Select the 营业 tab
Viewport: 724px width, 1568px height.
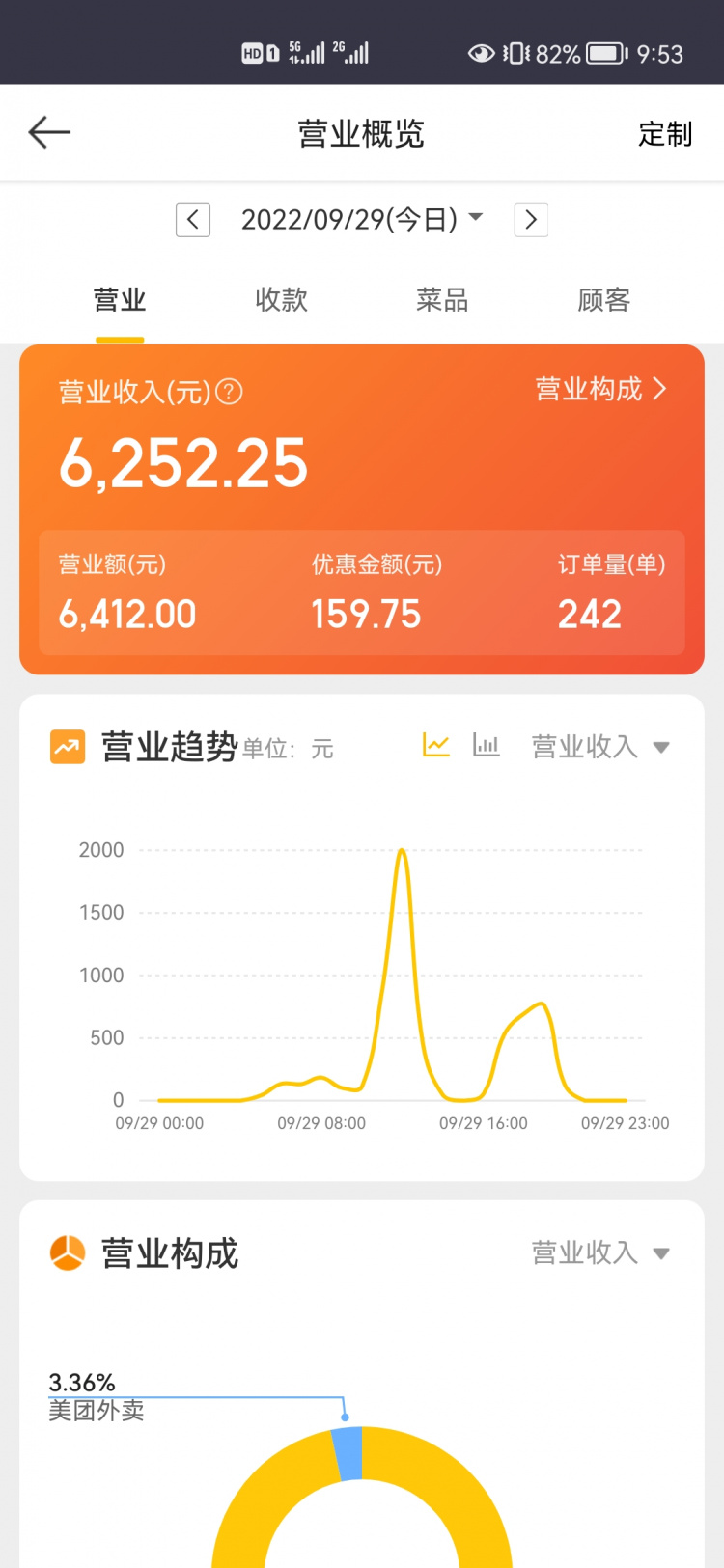click(x=120, y=300)
